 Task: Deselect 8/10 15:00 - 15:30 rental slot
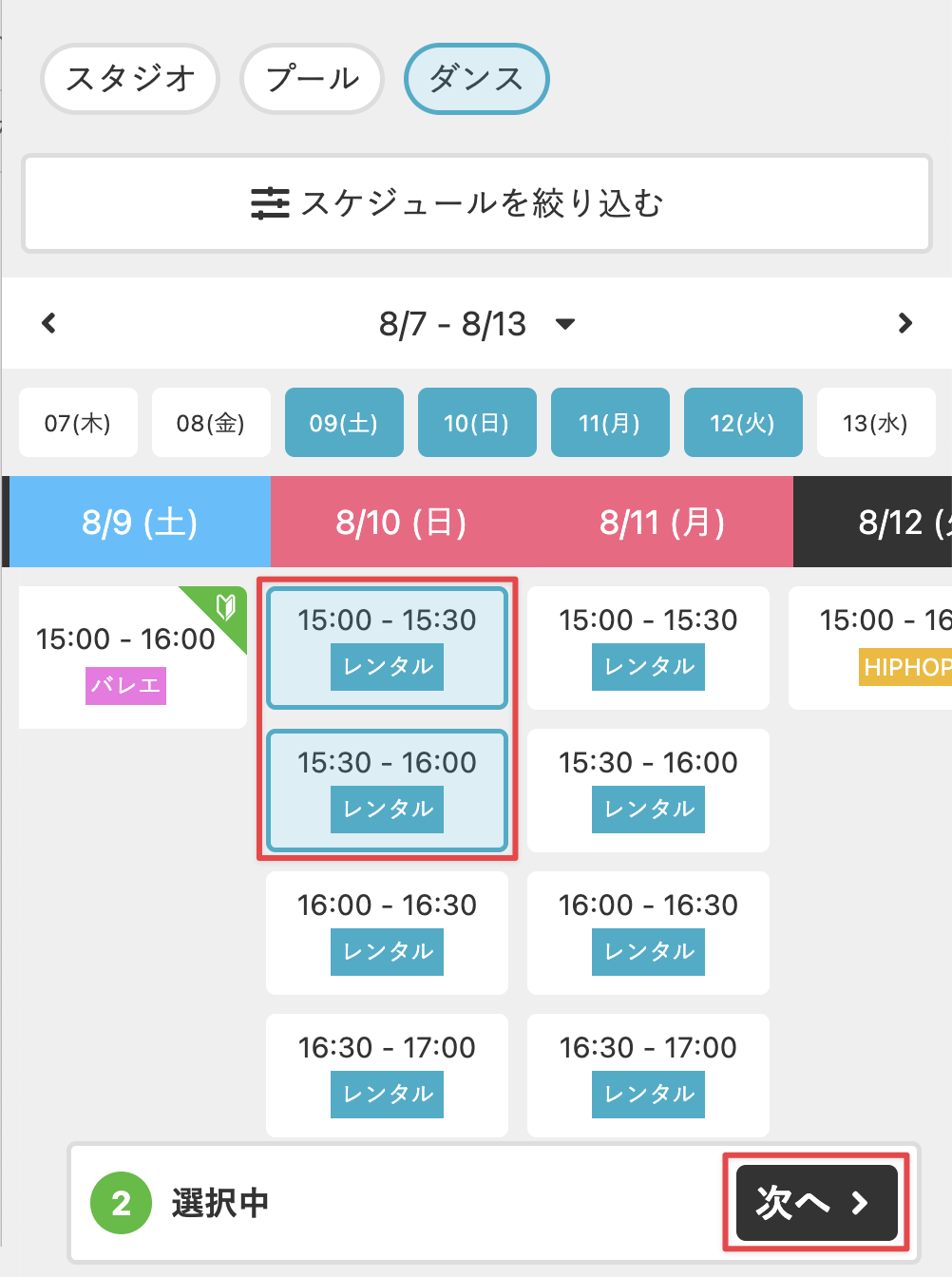pos(387,648)
